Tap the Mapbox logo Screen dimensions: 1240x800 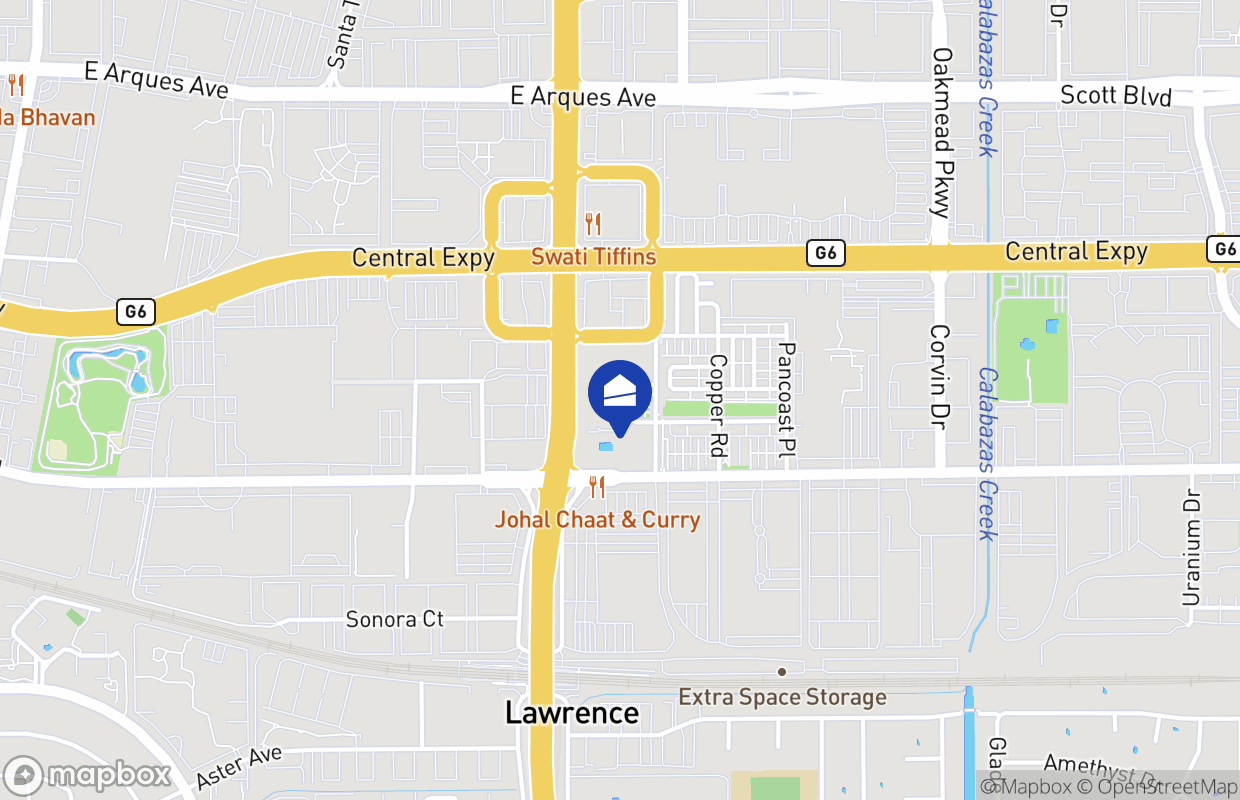tap(88, 775)
